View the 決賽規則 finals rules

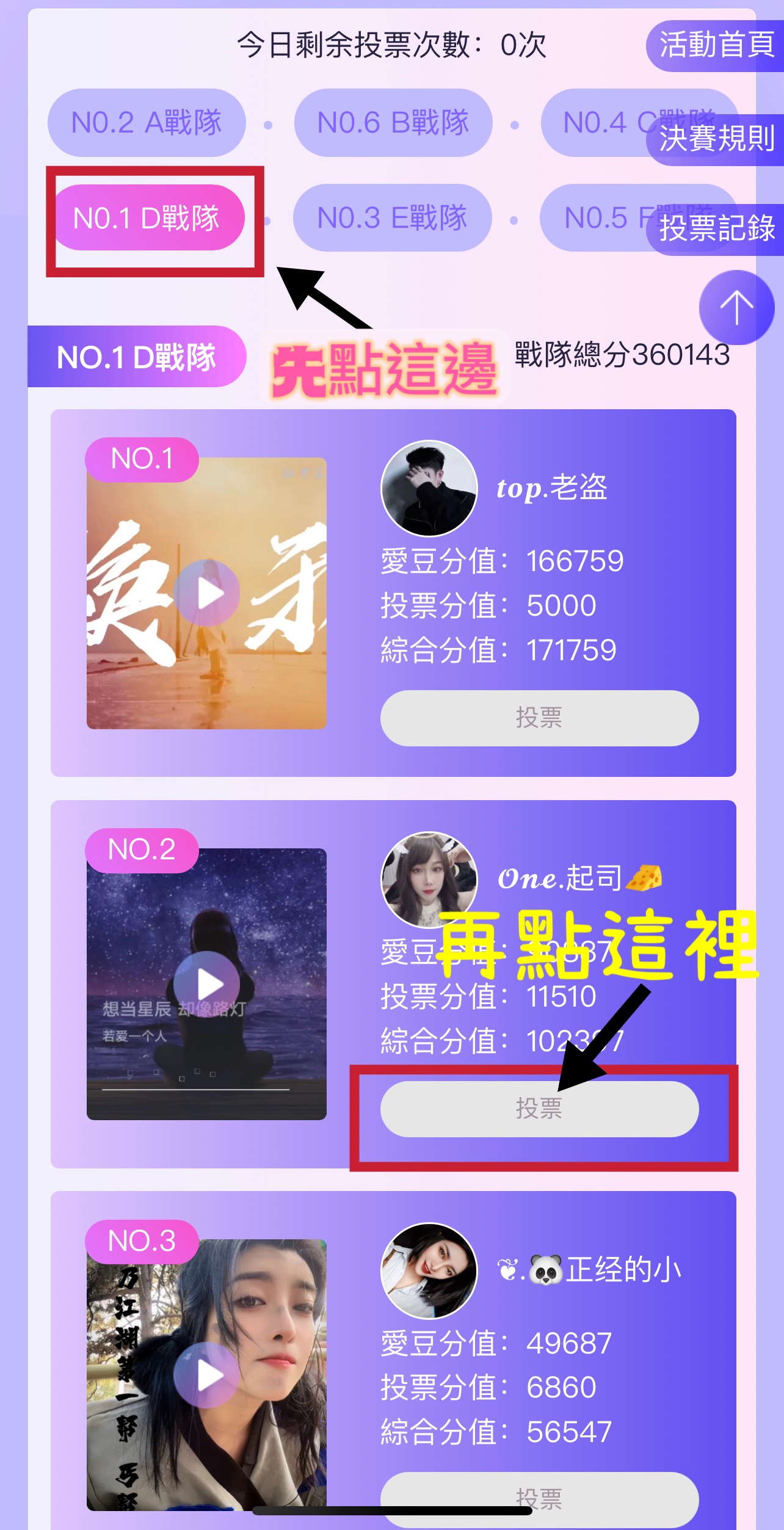(x=716, y=140)
